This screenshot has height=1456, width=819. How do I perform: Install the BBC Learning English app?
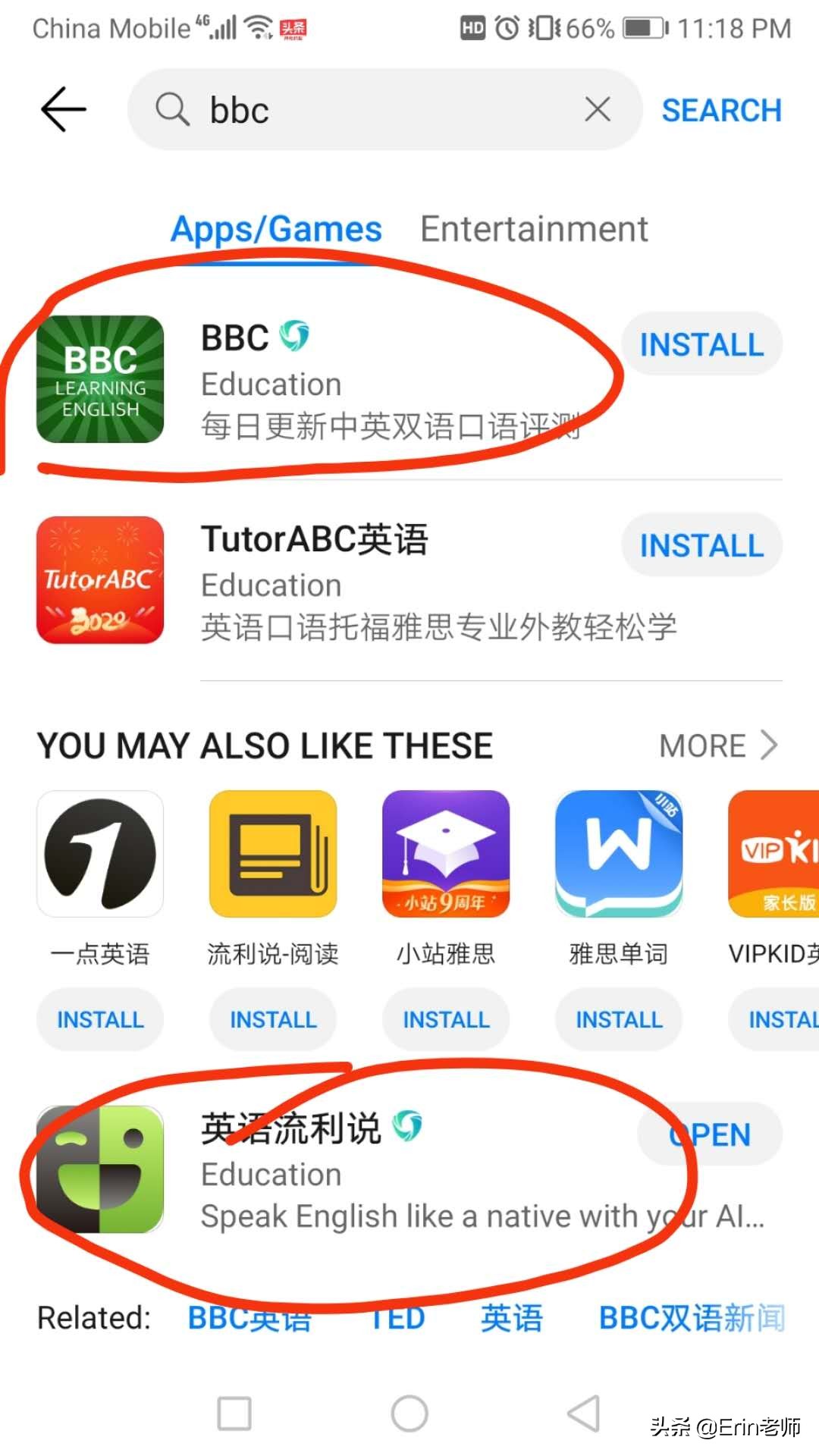701,344
